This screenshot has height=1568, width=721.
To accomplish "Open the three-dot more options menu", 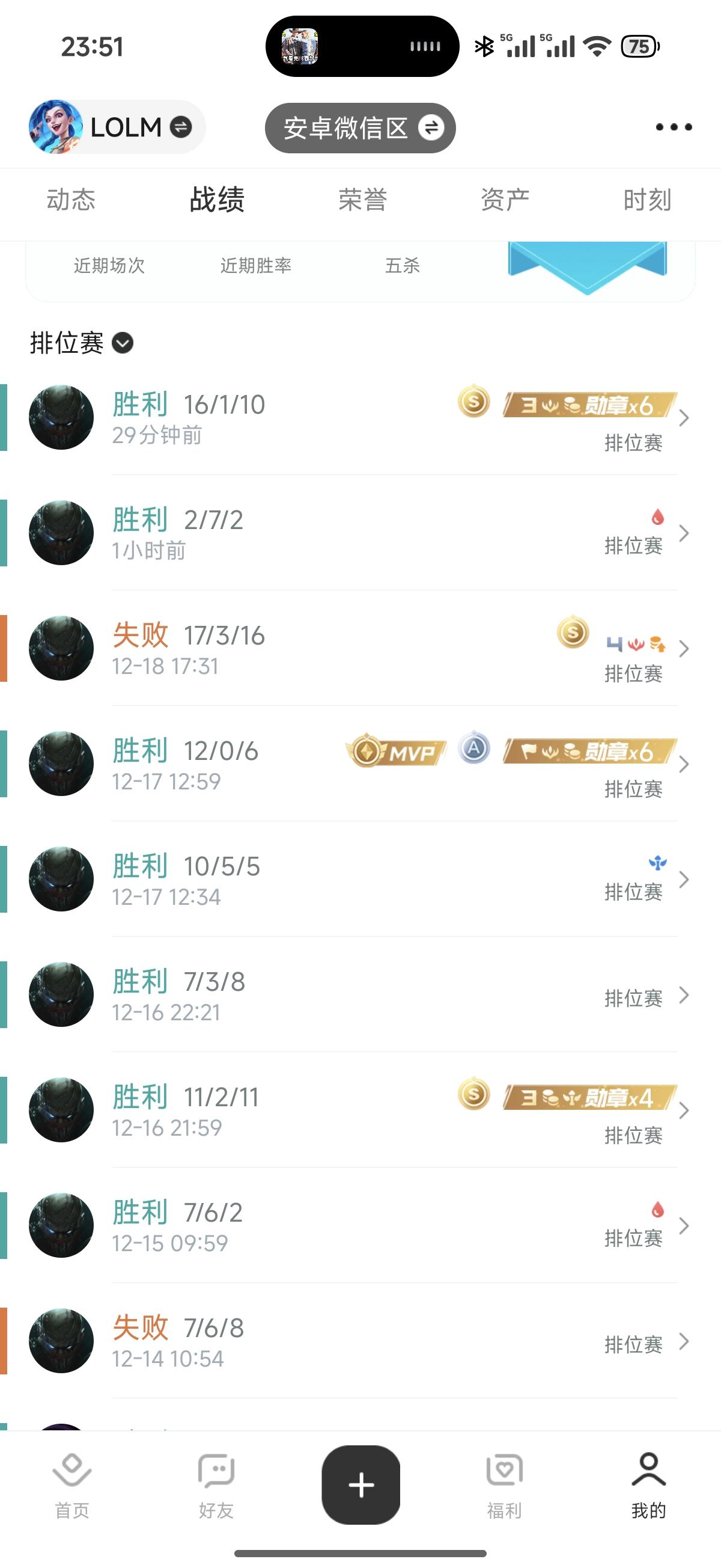I will point(674,127).
